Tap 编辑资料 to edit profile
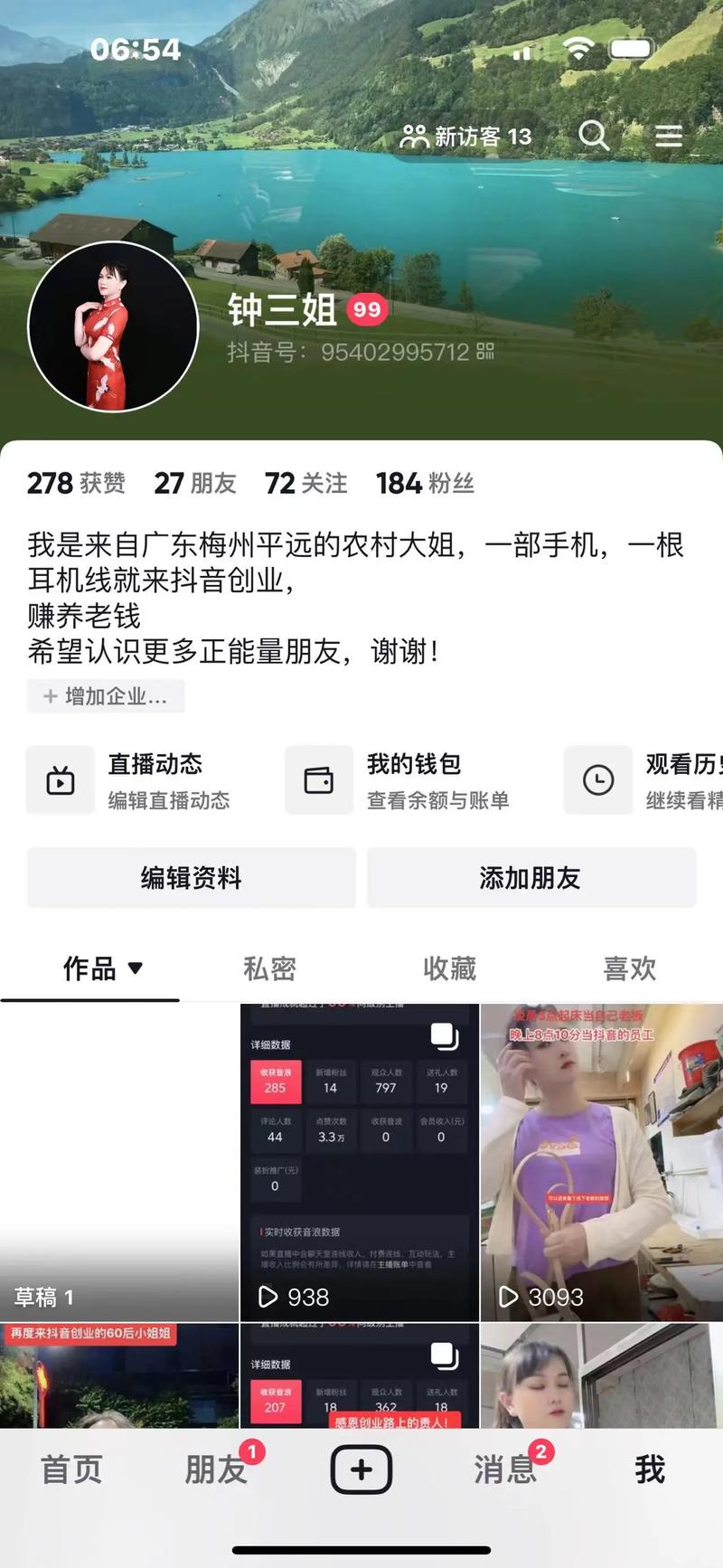This screenshot has width=723, height=1568. click(192, 877)
